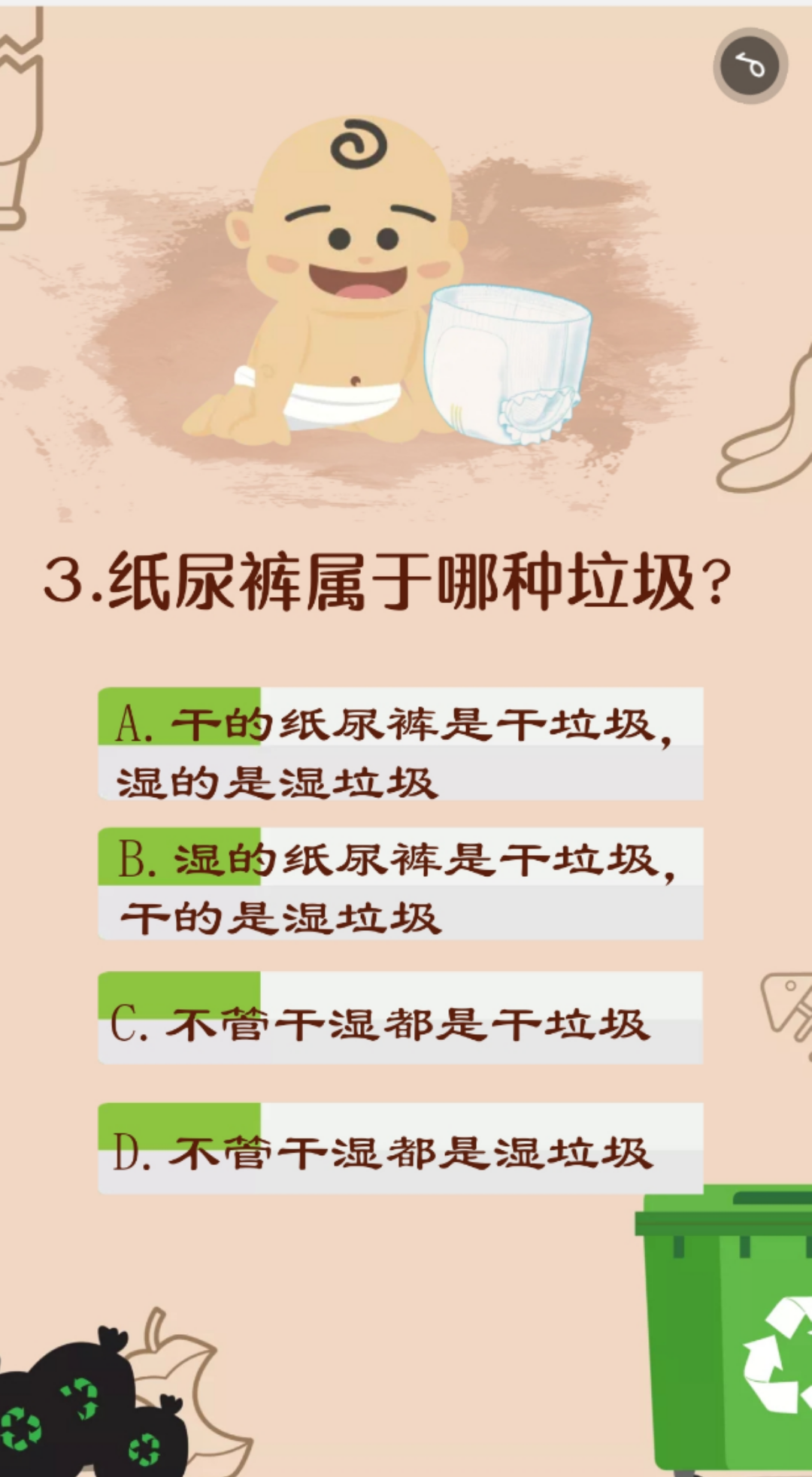Pick answer C: 不管干湿都是干垃圾
This screenshot has width=812, height=1477.
[400, 1018]
